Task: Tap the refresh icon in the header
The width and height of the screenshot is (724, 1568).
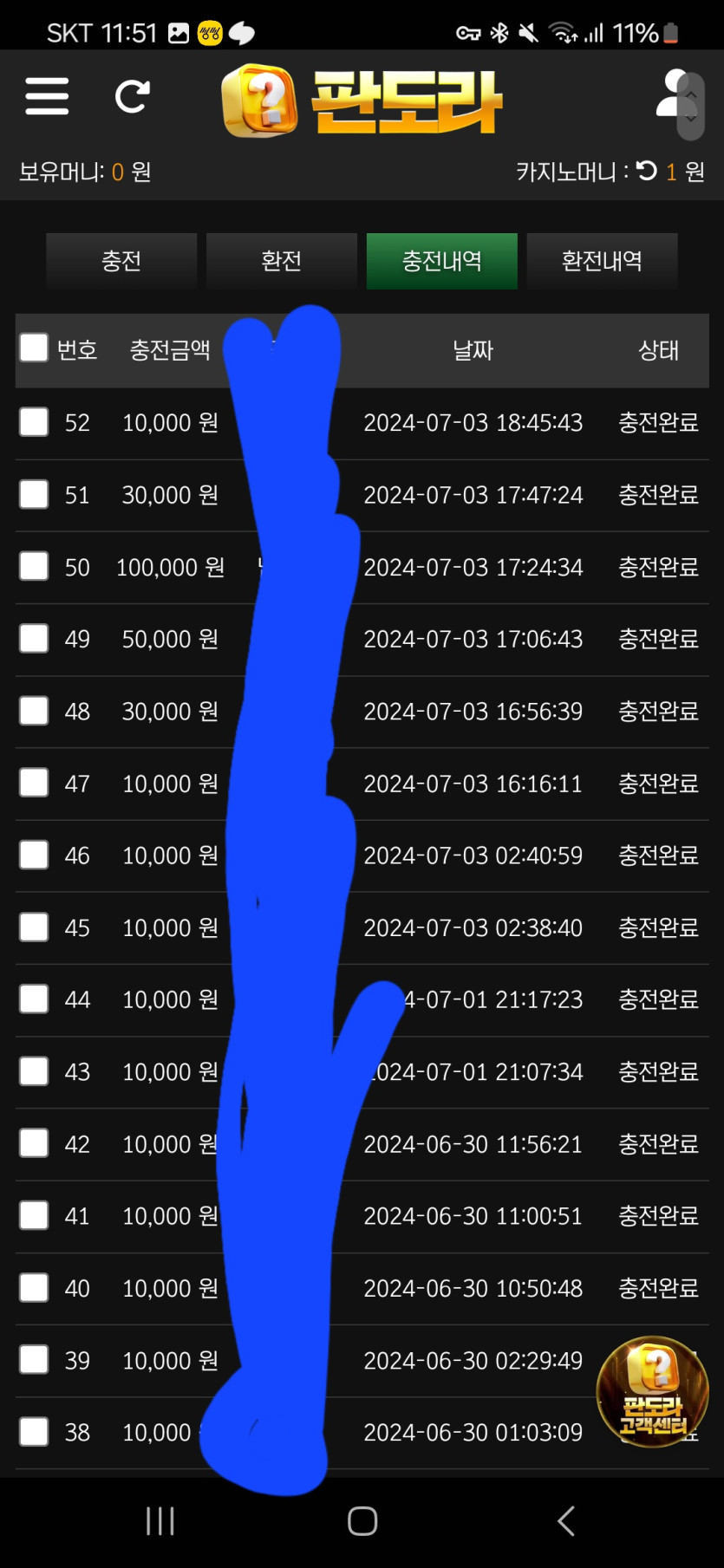Action: [132, 96]
